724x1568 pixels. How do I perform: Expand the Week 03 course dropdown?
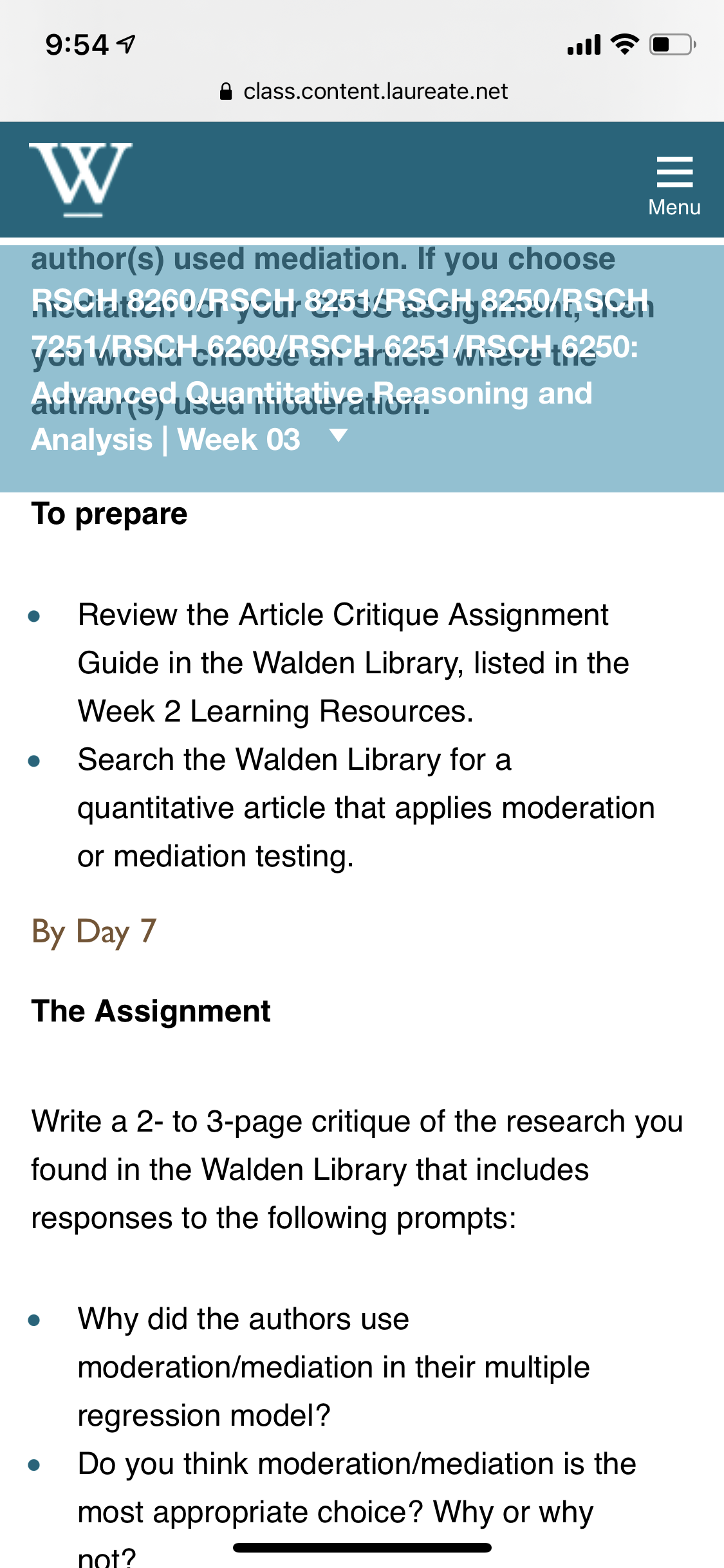(339, 436)
